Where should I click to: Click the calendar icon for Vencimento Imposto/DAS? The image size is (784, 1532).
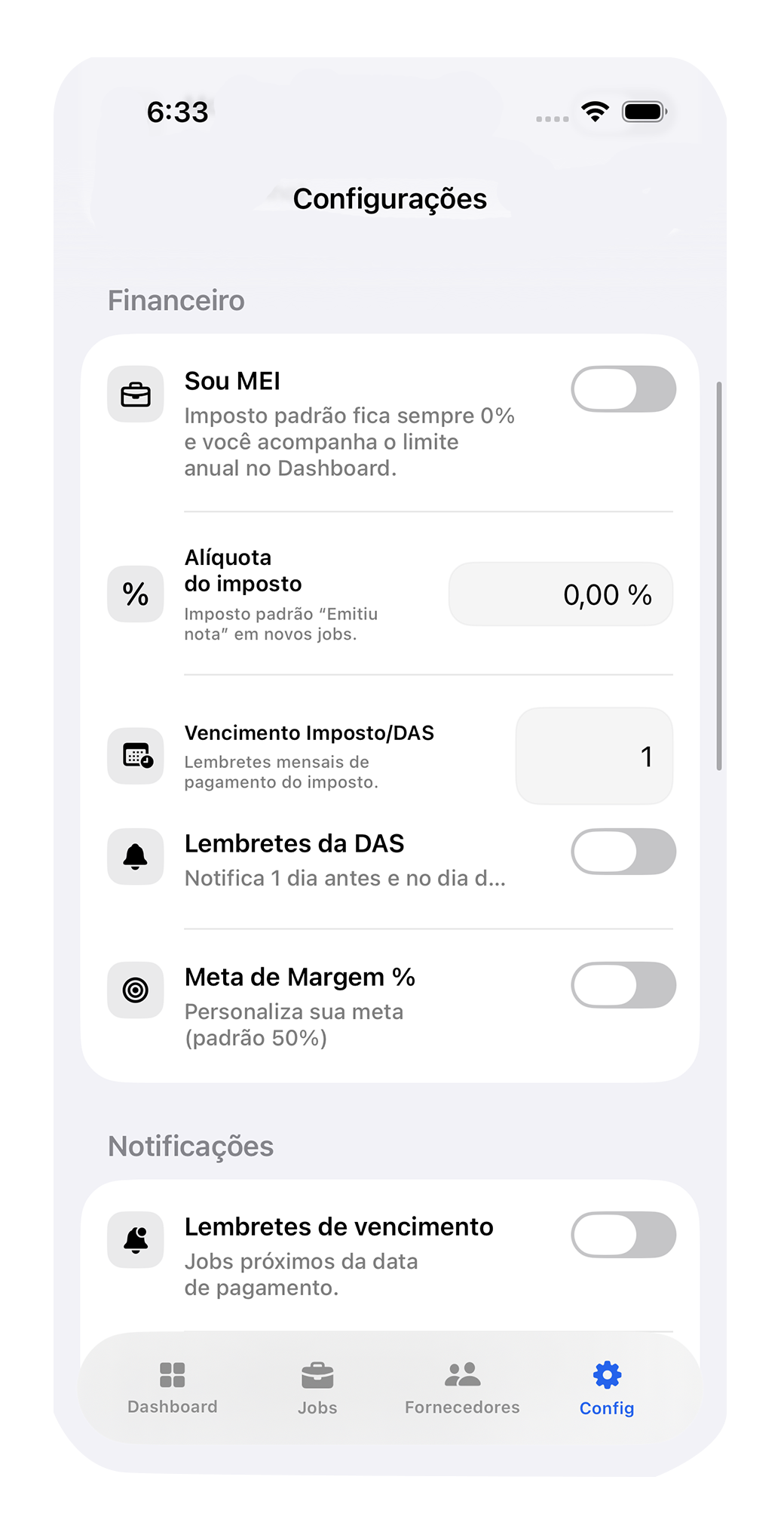pyautogui.click(x=136, y=757)
